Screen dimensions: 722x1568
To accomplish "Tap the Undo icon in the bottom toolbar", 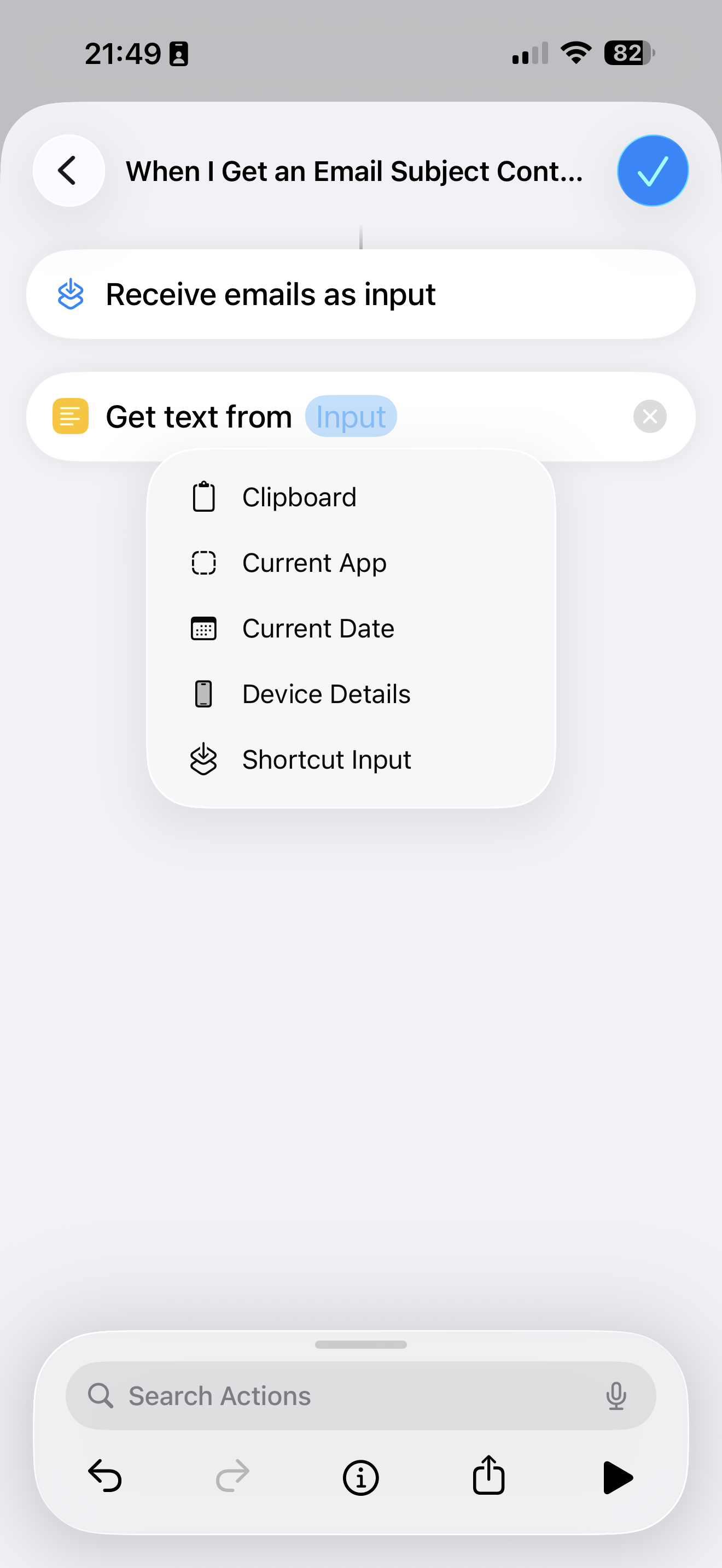I will pyautogui.click(x=104, y=1476).
